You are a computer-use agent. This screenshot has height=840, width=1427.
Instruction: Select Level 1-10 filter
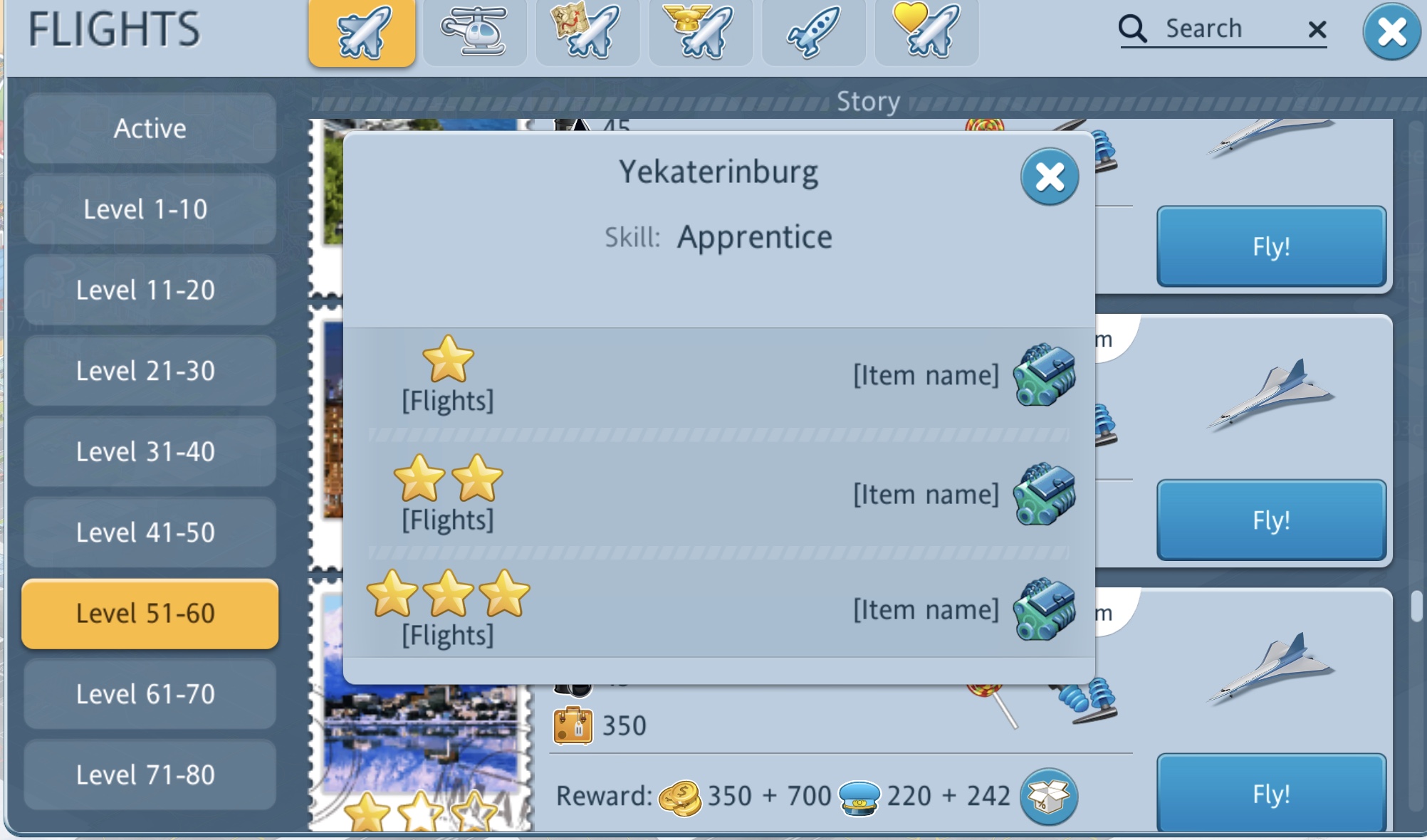[x=150, y=209]
